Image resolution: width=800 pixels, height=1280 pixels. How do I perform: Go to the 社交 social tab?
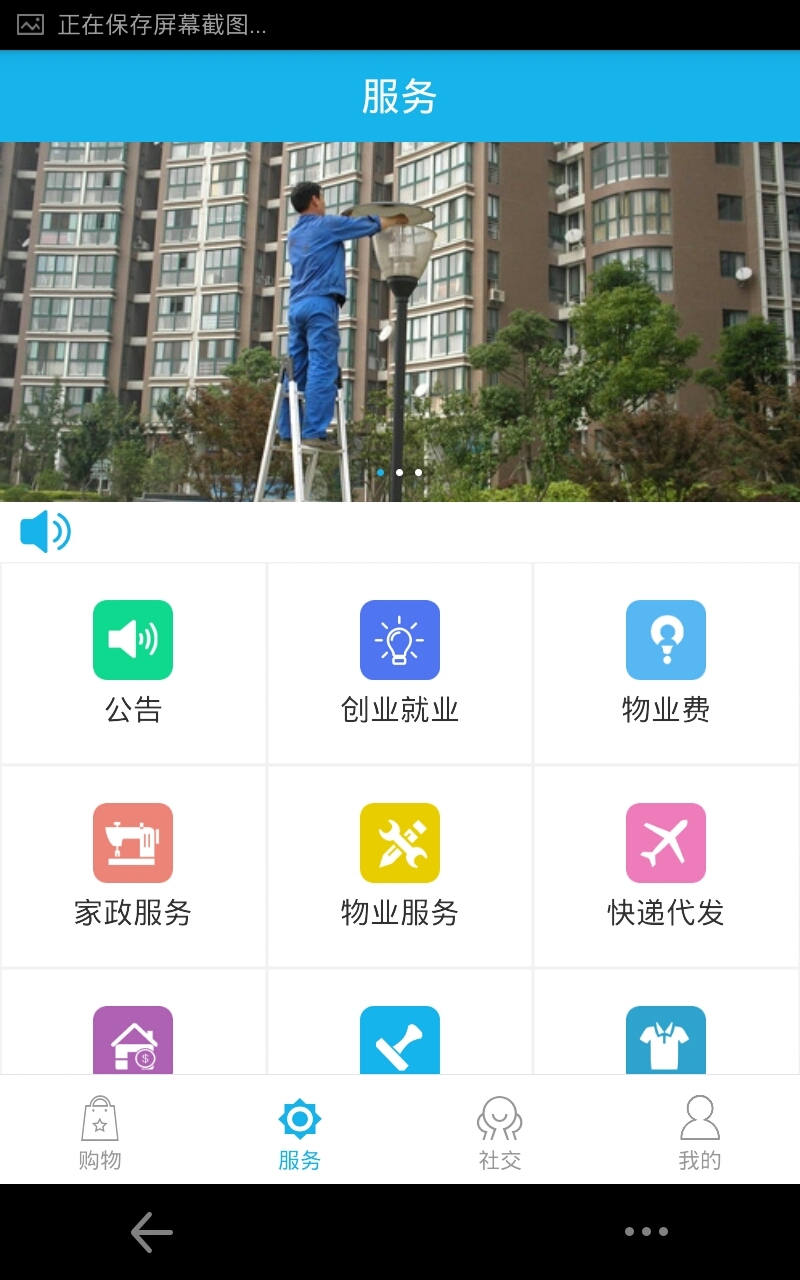(500, 1132)
